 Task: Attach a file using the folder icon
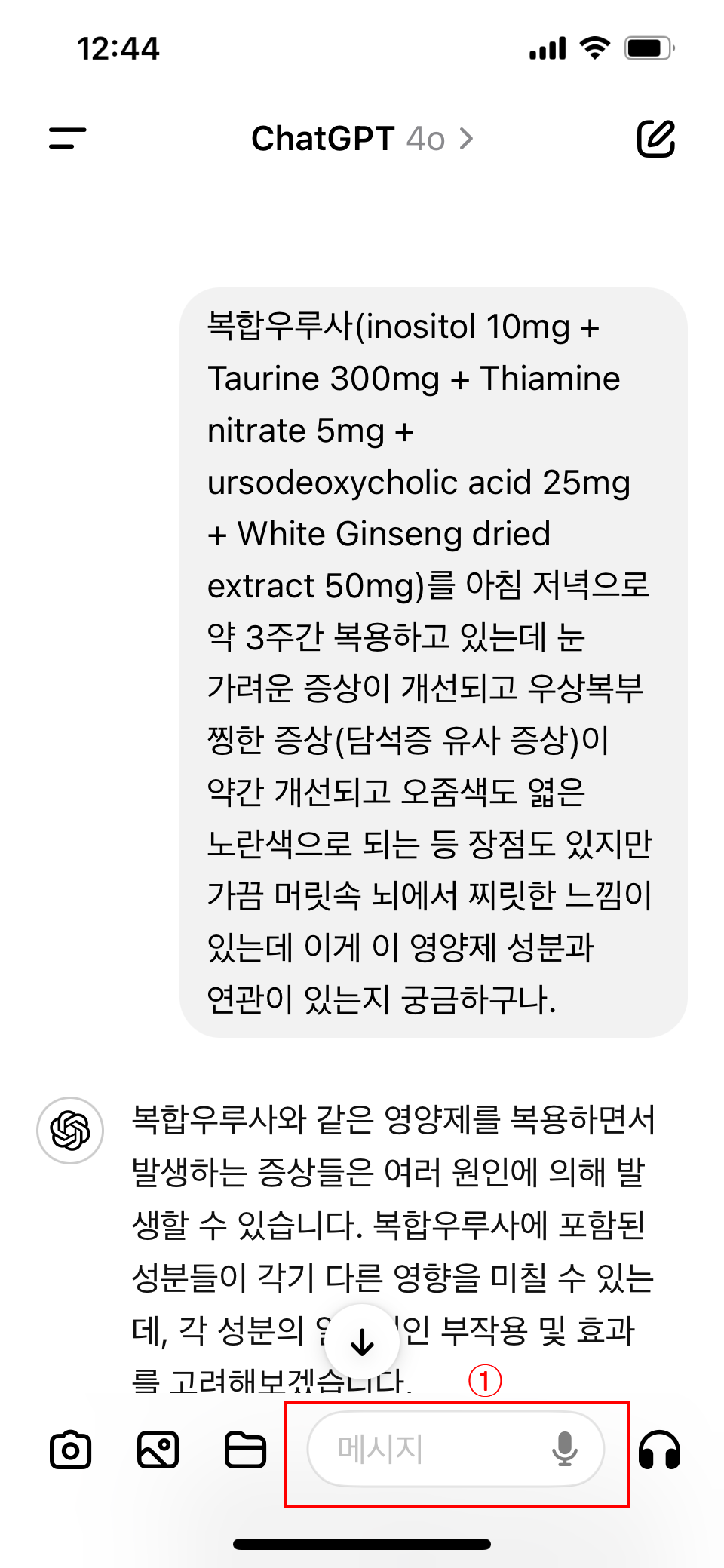tap(246, 1450)
